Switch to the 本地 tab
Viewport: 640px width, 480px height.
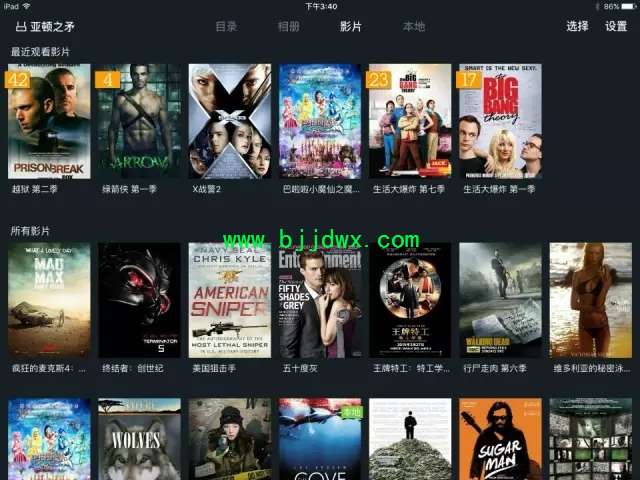coord(413,27)
